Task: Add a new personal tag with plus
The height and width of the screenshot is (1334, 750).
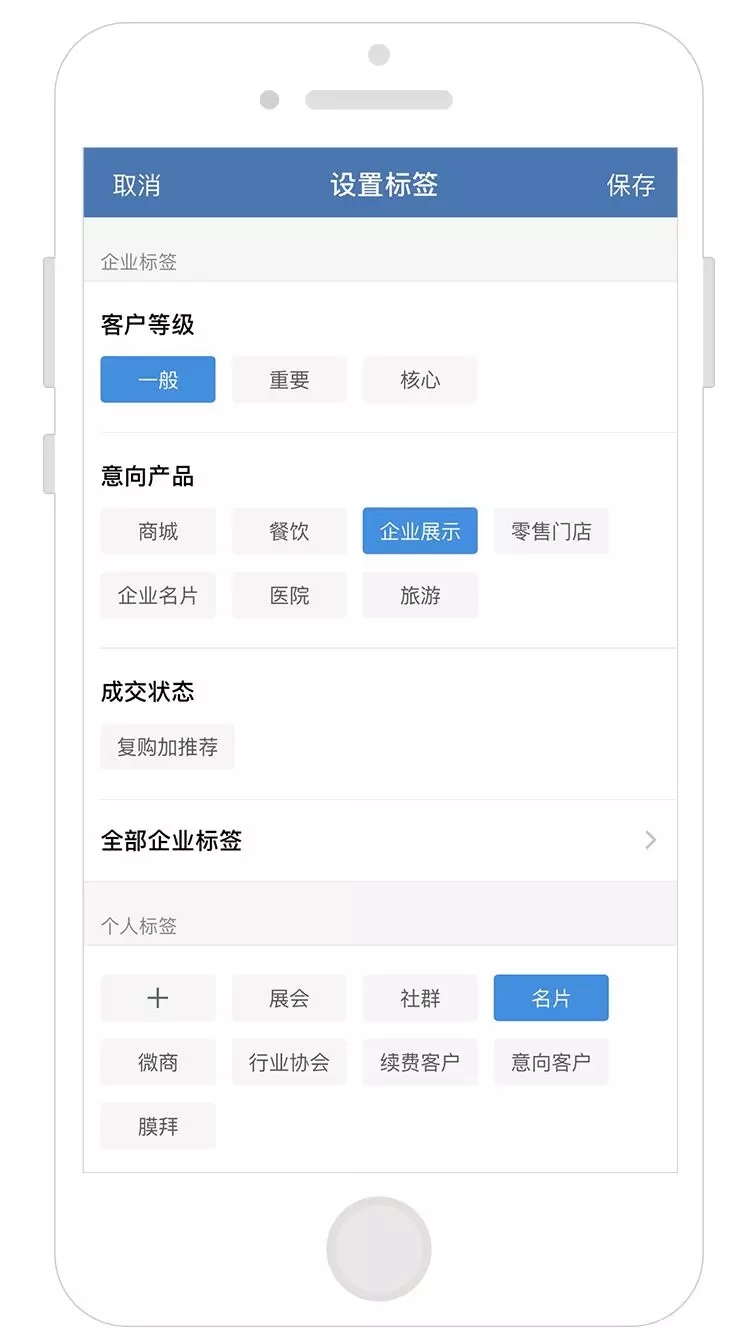Action: pos(158,998)
